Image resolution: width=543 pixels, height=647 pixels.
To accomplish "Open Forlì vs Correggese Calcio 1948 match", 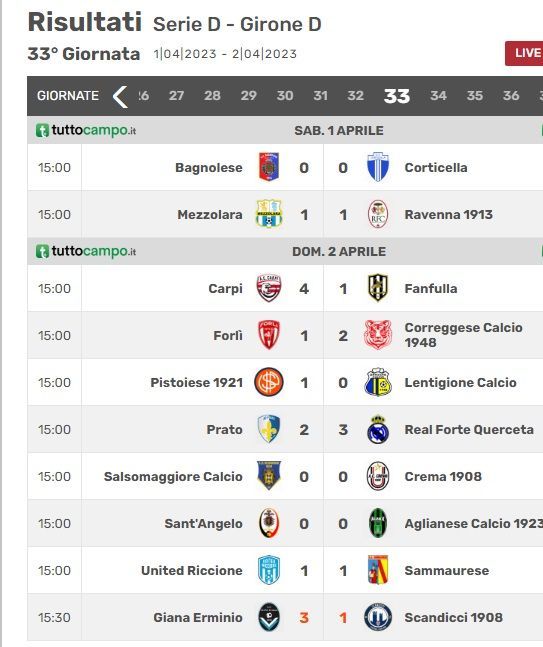I will (285, 335).
